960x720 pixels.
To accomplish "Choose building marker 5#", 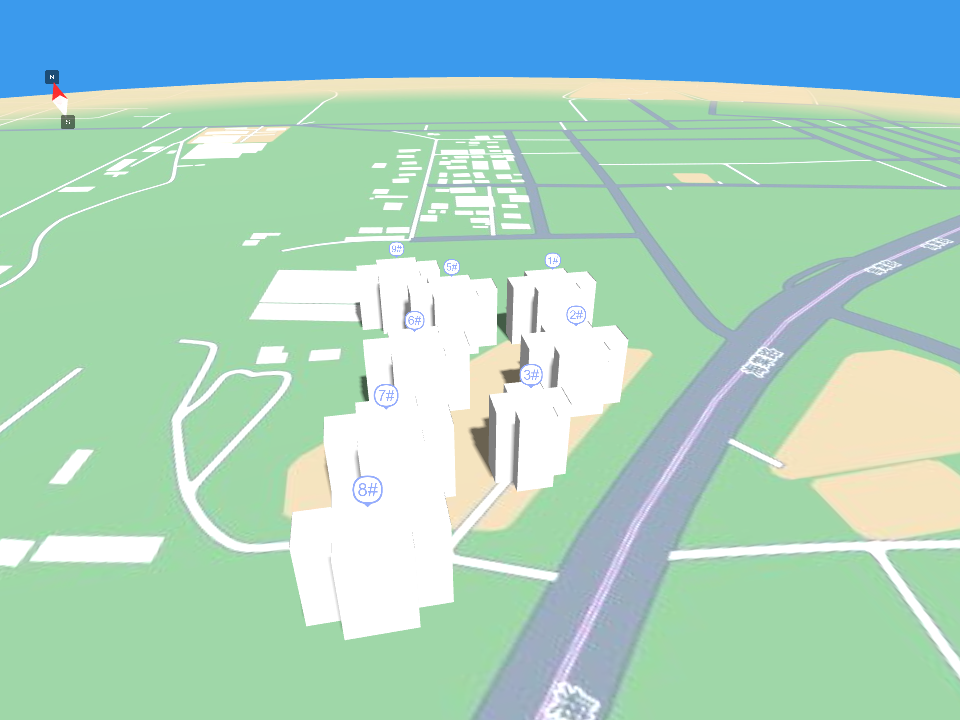I will (451, 266).
